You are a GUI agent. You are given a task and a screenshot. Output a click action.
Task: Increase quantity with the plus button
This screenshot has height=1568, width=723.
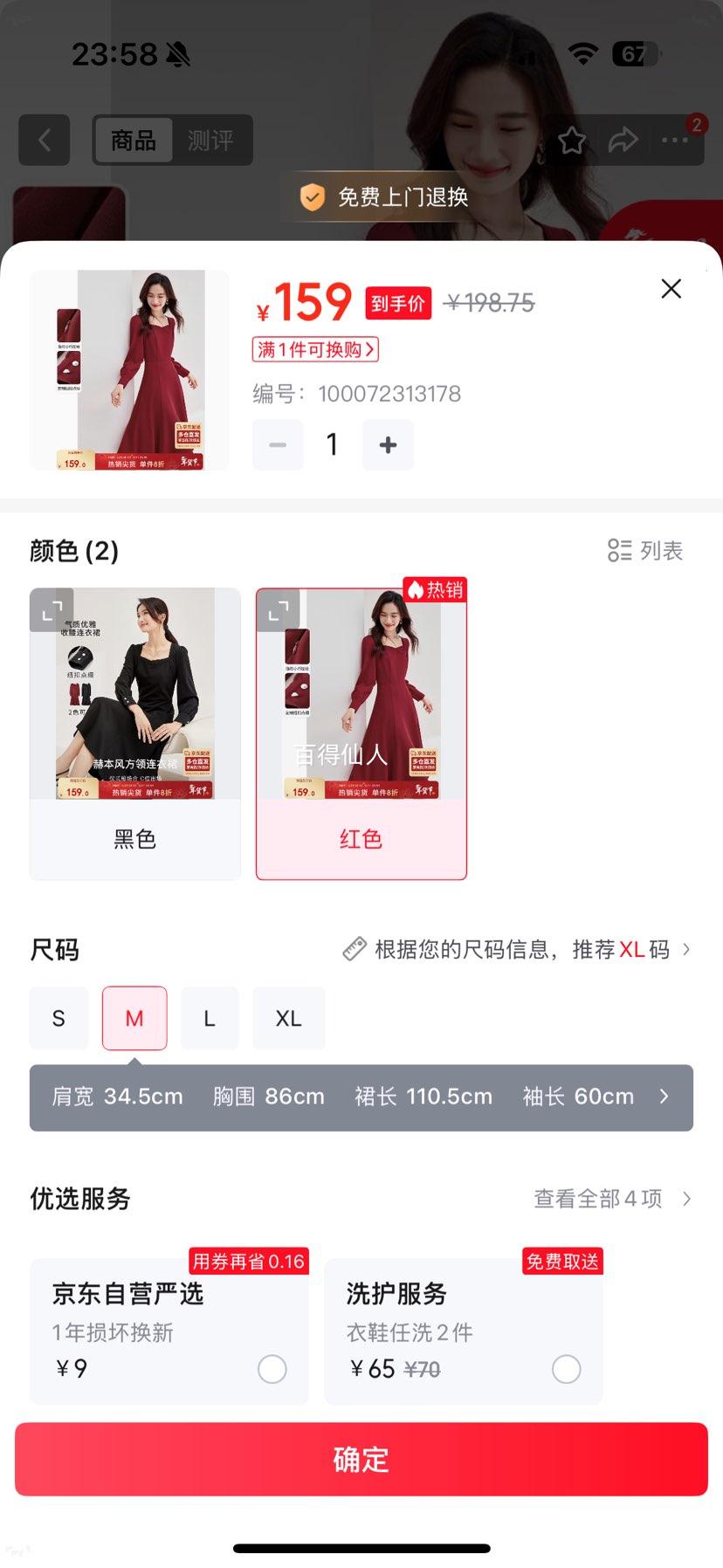click(x=388, y=445)
